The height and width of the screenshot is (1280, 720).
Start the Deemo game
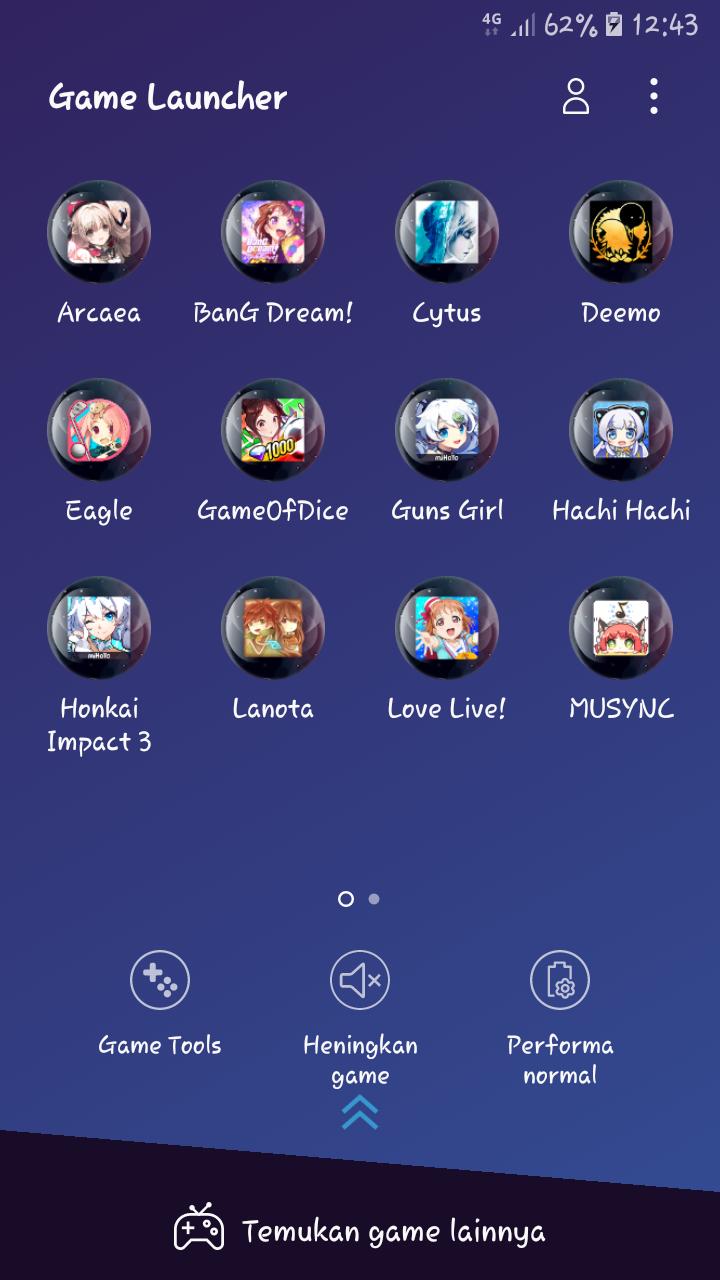click(x=621, y=232)
